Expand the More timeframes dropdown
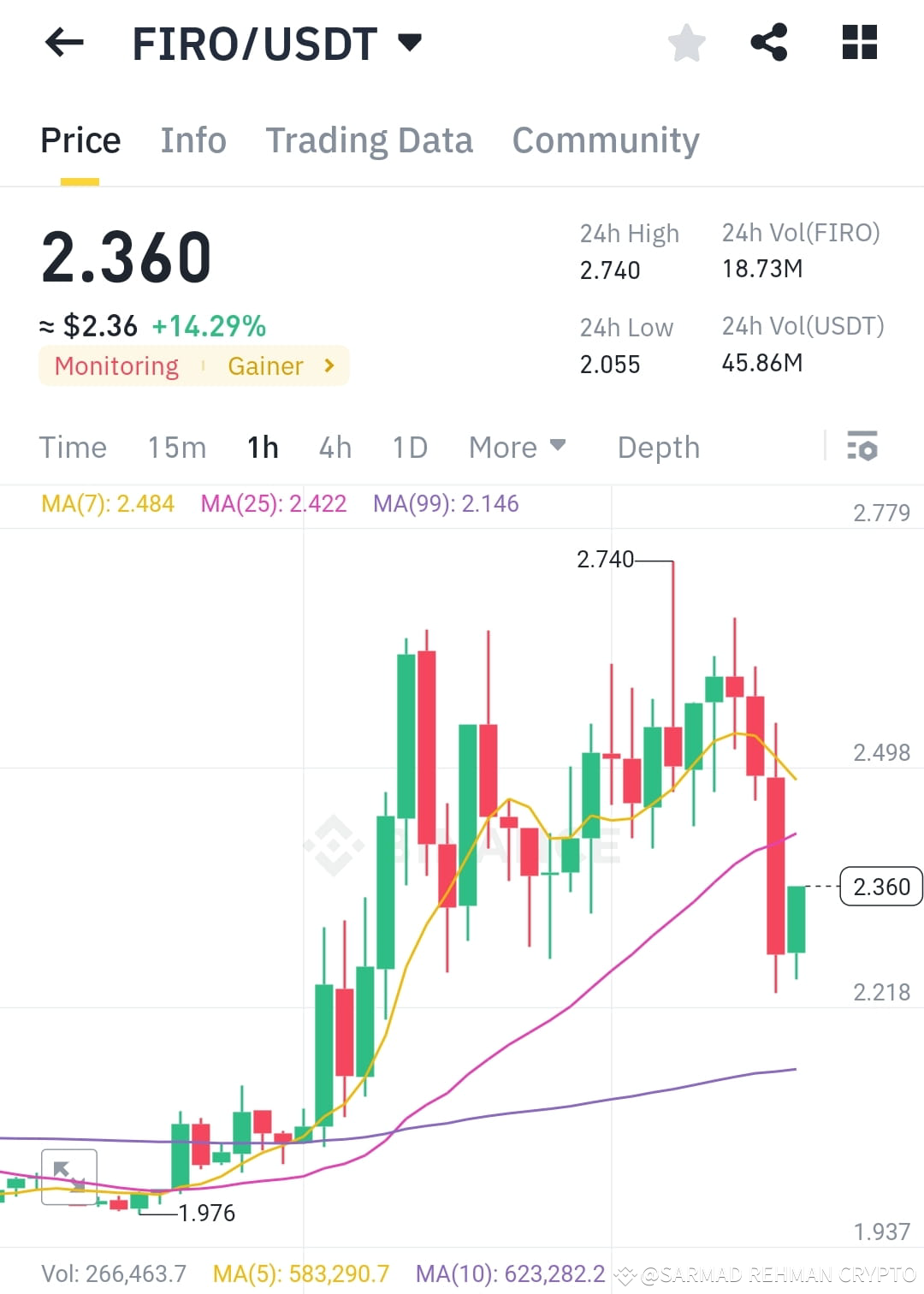The width and height of the screenshot is (924, 1294). (x=516, y=447)
